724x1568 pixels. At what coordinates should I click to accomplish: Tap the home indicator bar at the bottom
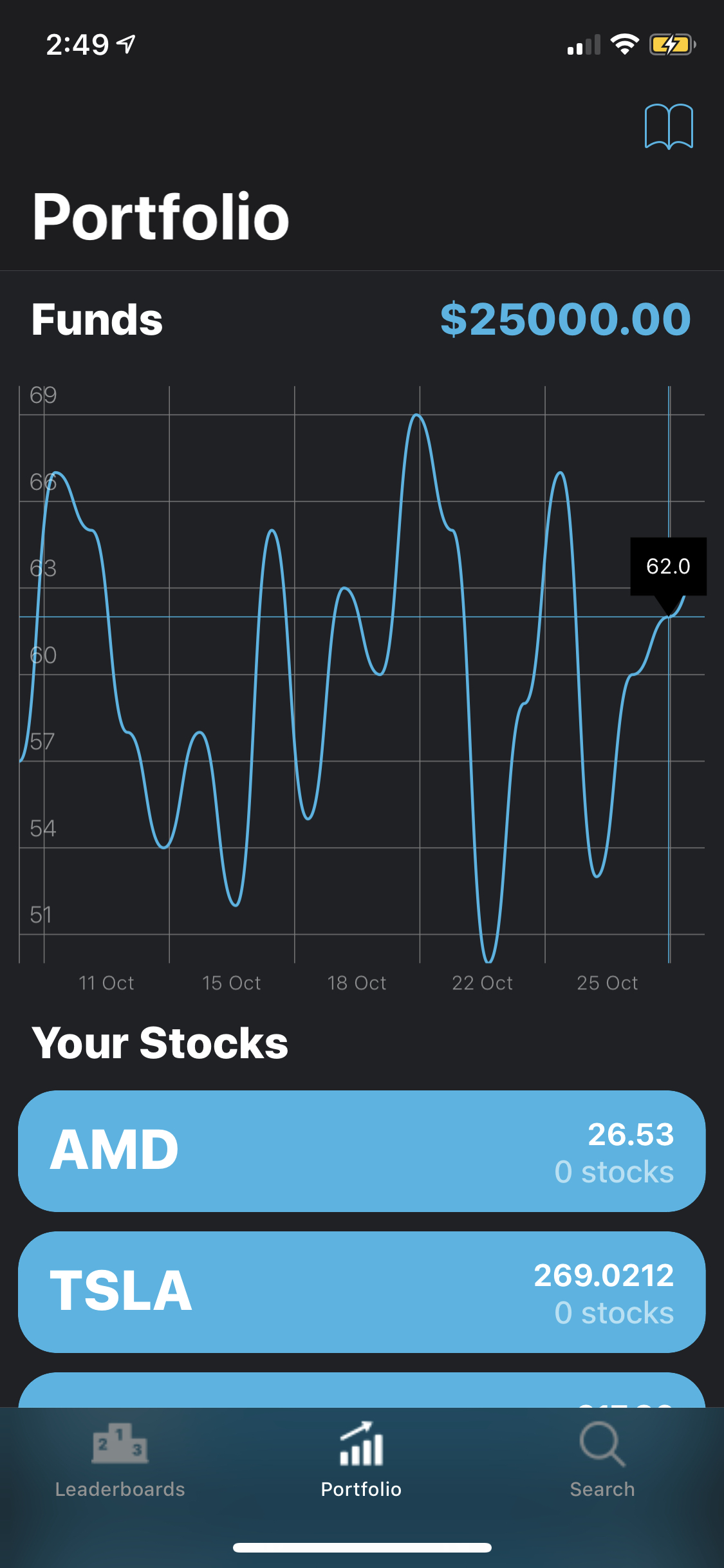362,1548
